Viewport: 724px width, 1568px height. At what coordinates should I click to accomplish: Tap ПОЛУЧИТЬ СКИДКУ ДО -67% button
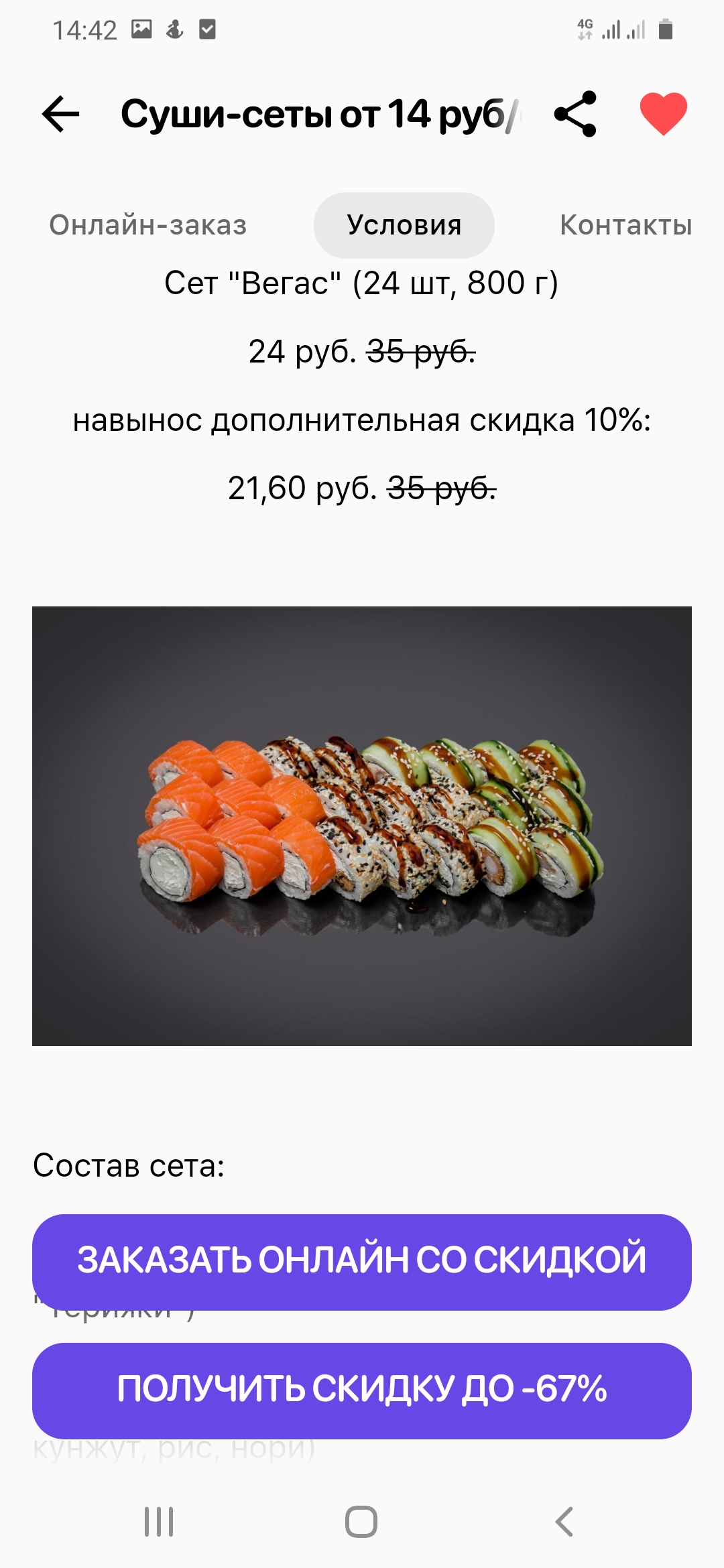pyautogui.click(x=362, y=1390)
